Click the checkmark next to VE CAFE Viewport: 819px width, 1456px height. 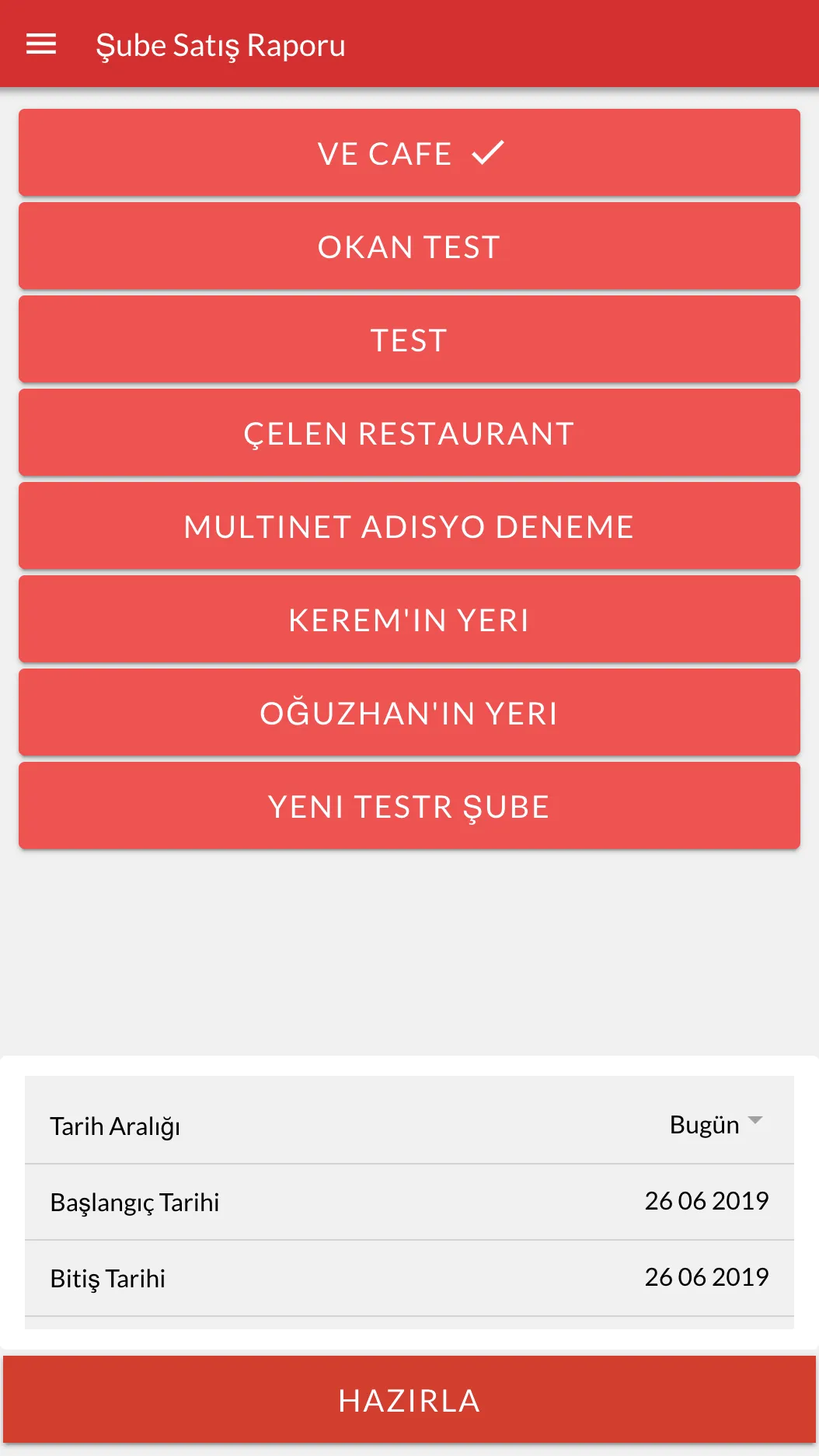point(488,152)
